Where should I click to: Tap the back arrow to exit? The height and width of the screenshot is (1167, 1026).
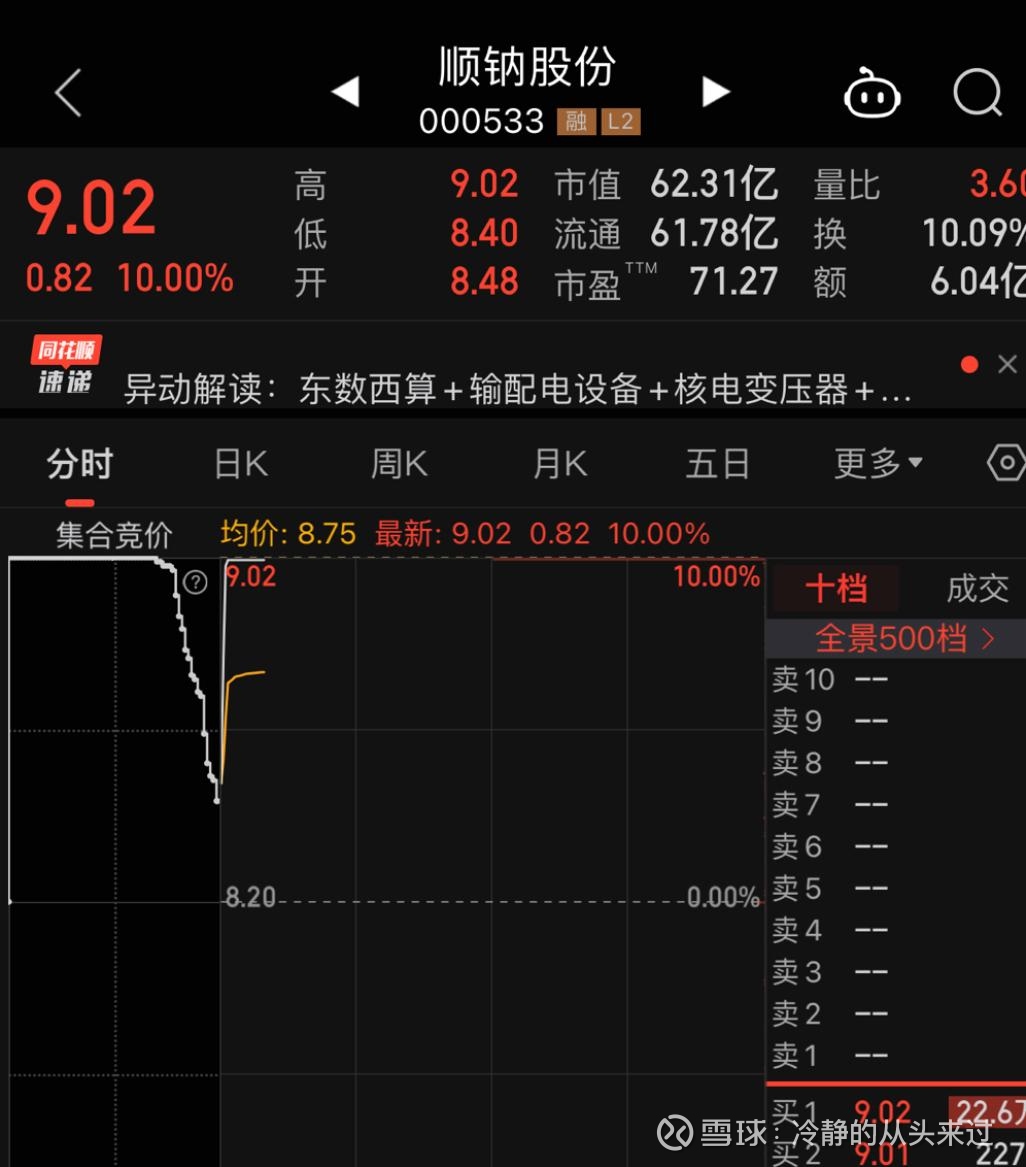tap(66, 92)
